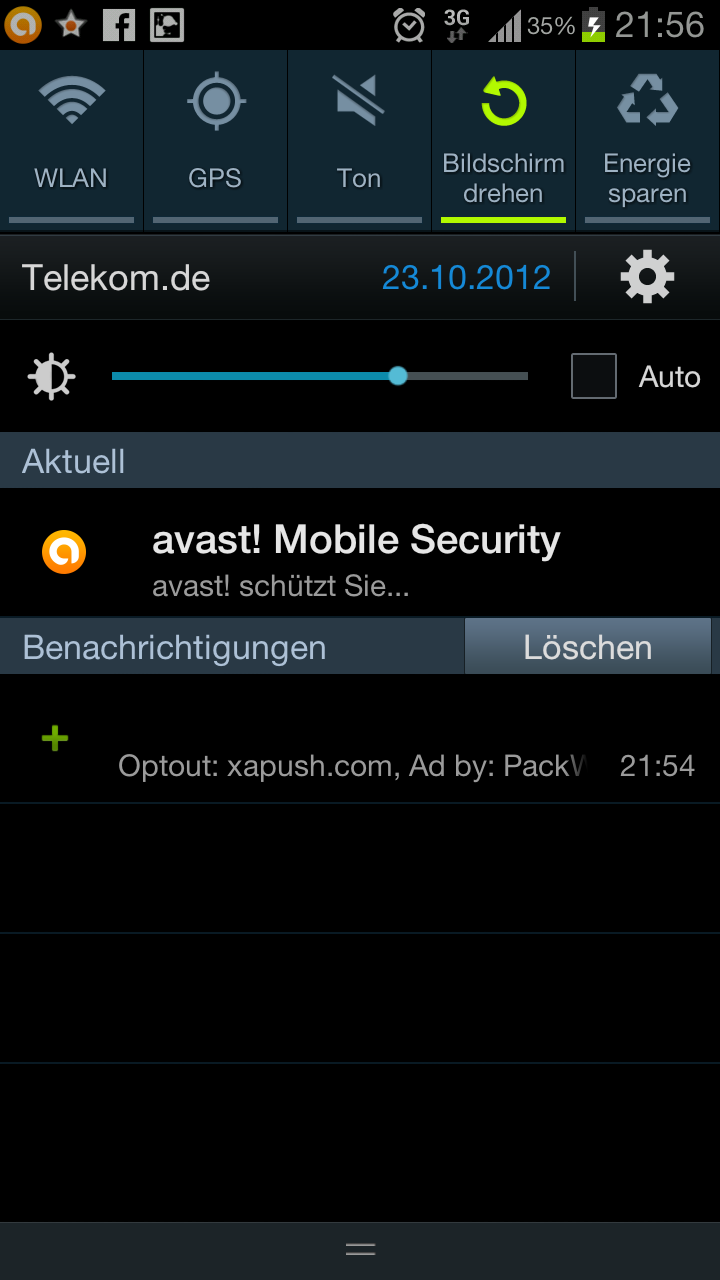Toggle the Ton sound setting

[x=359, y=141]
